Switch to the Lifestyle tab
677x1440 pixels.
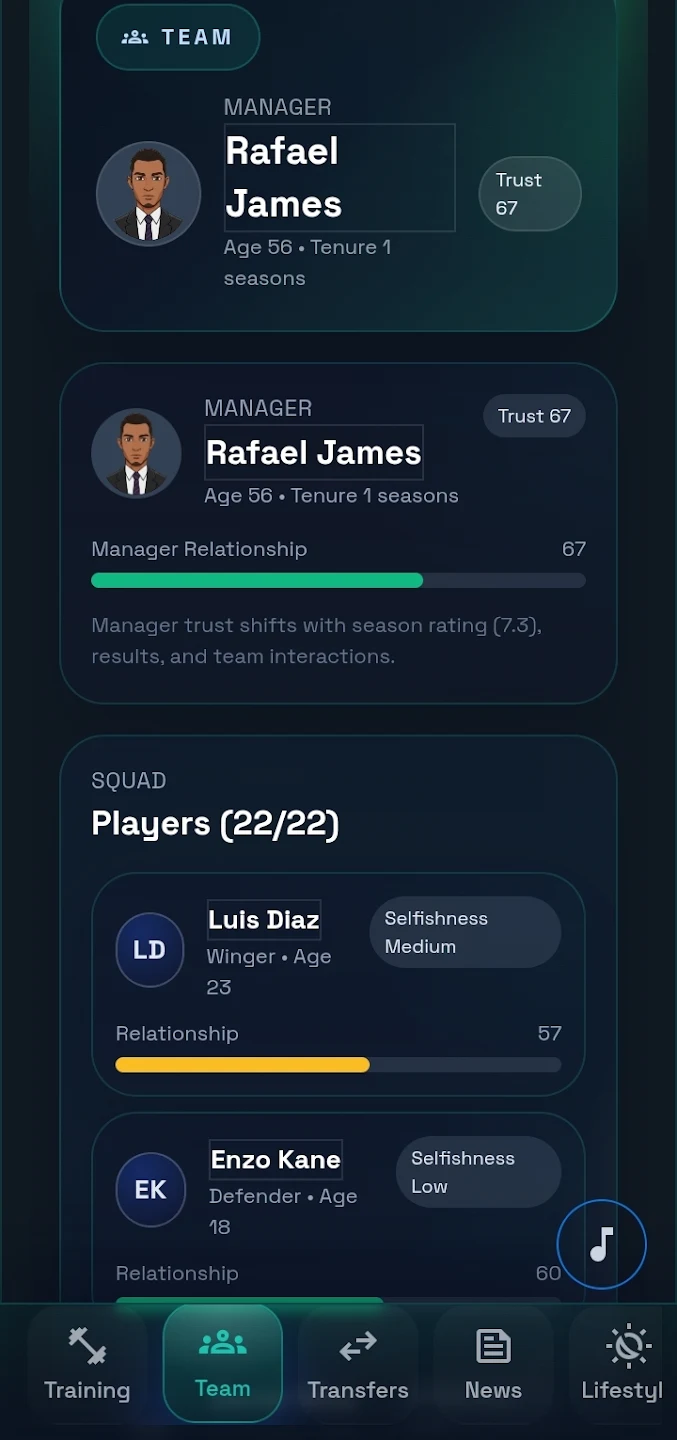tap(623, 1364)
